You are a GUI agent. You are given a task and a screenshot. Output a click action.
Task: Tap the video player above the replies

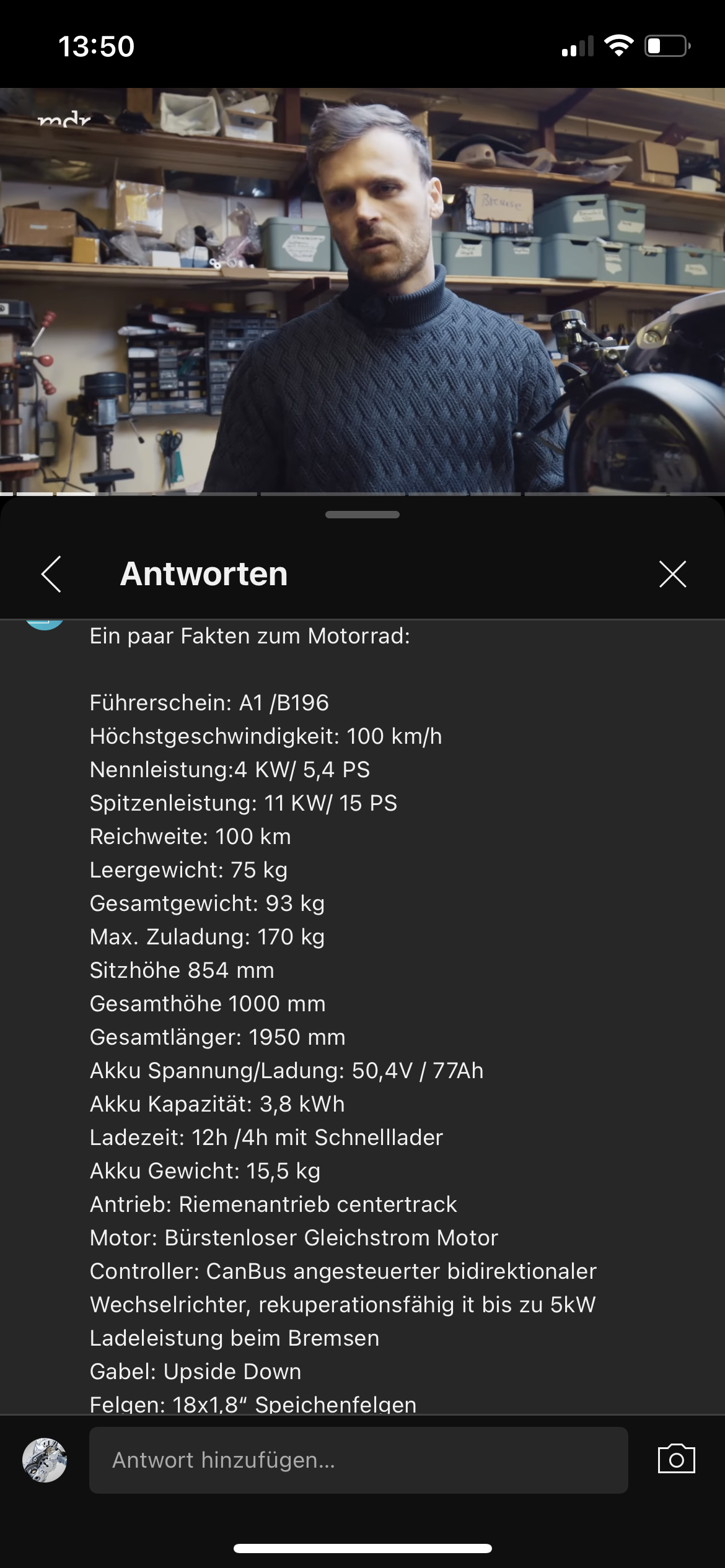[362, 291]
